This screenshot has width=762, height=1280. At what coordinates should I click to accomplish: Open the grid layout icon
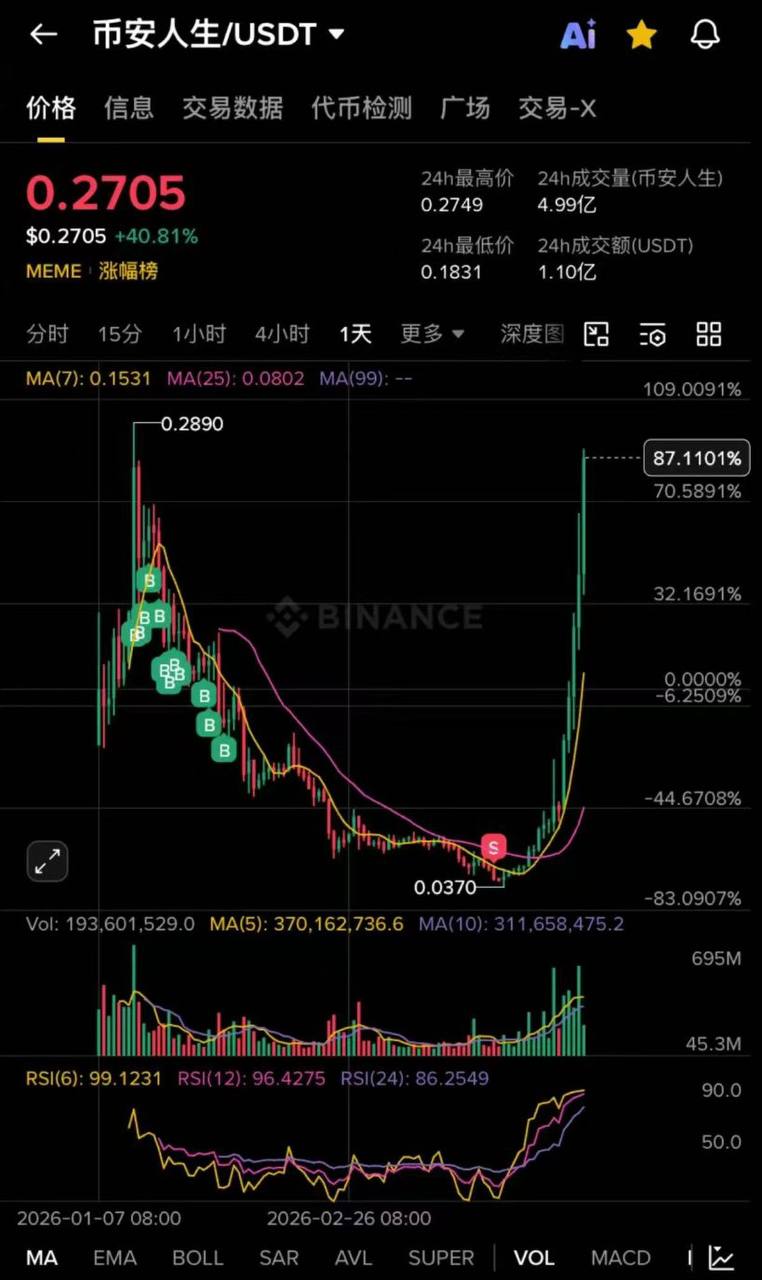click(x=709, y=335)
